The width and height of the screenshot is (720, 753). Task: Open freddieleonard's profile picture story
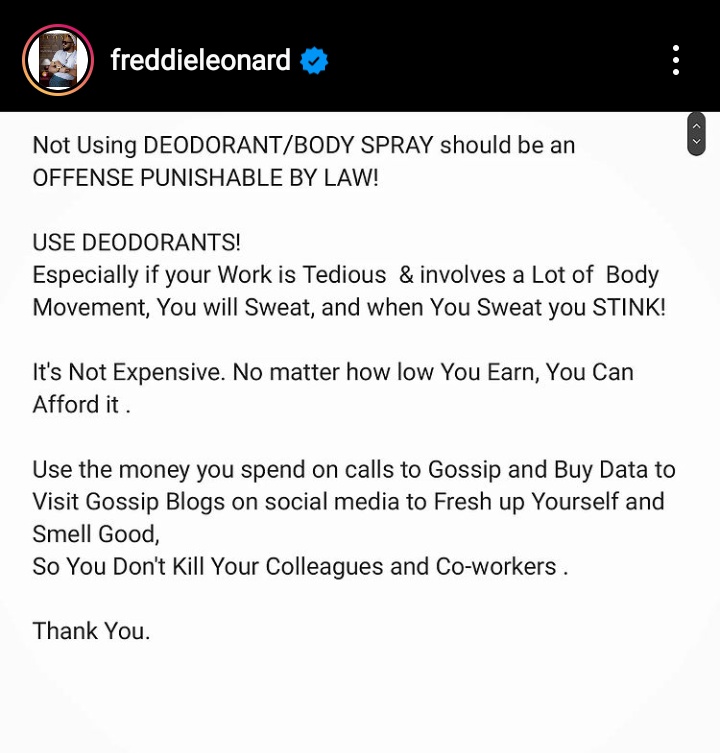pos(58,60)
